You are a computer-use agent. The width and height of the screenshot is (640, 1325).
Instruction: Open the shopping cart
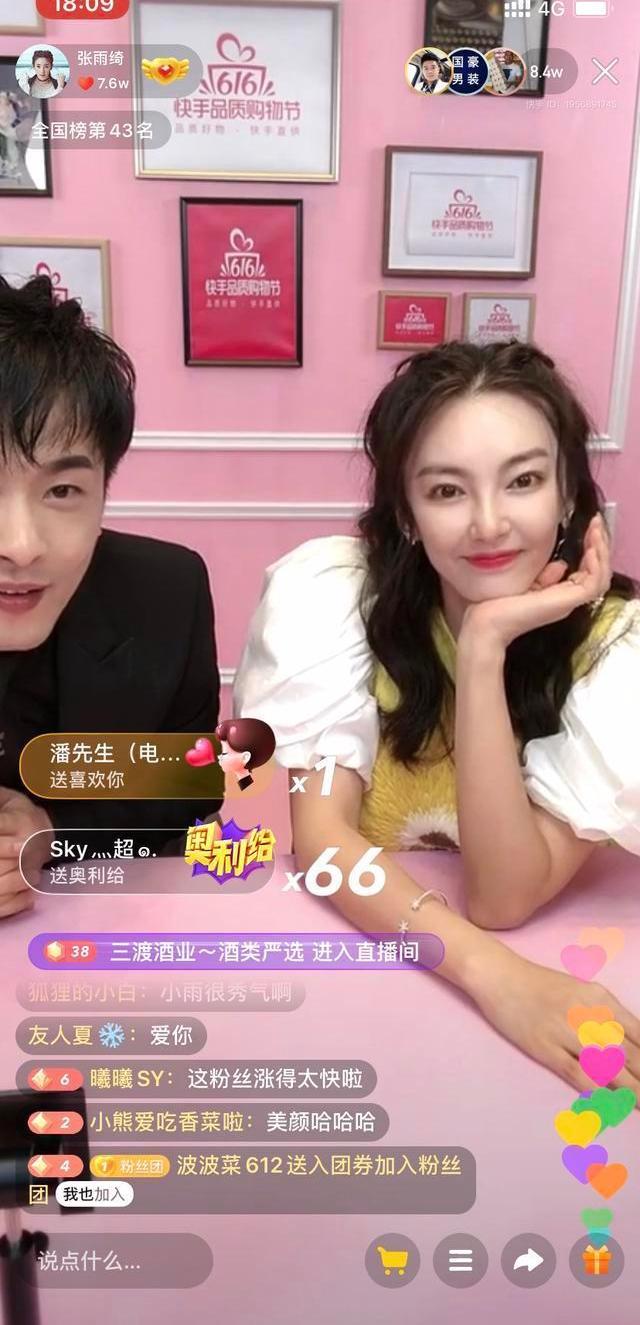point(392,1260)
